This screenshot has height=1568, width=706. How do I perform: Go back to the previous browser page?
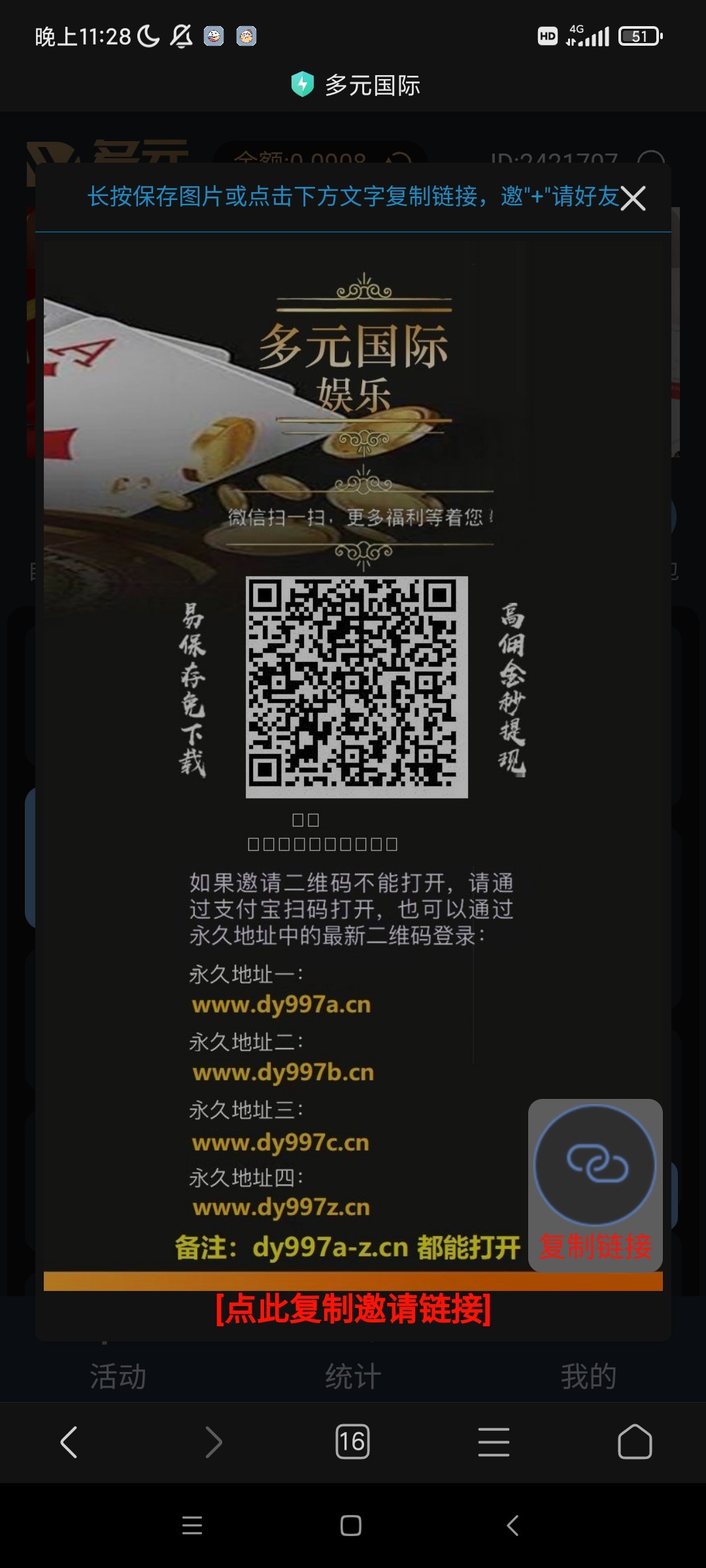click(69, 1442)
